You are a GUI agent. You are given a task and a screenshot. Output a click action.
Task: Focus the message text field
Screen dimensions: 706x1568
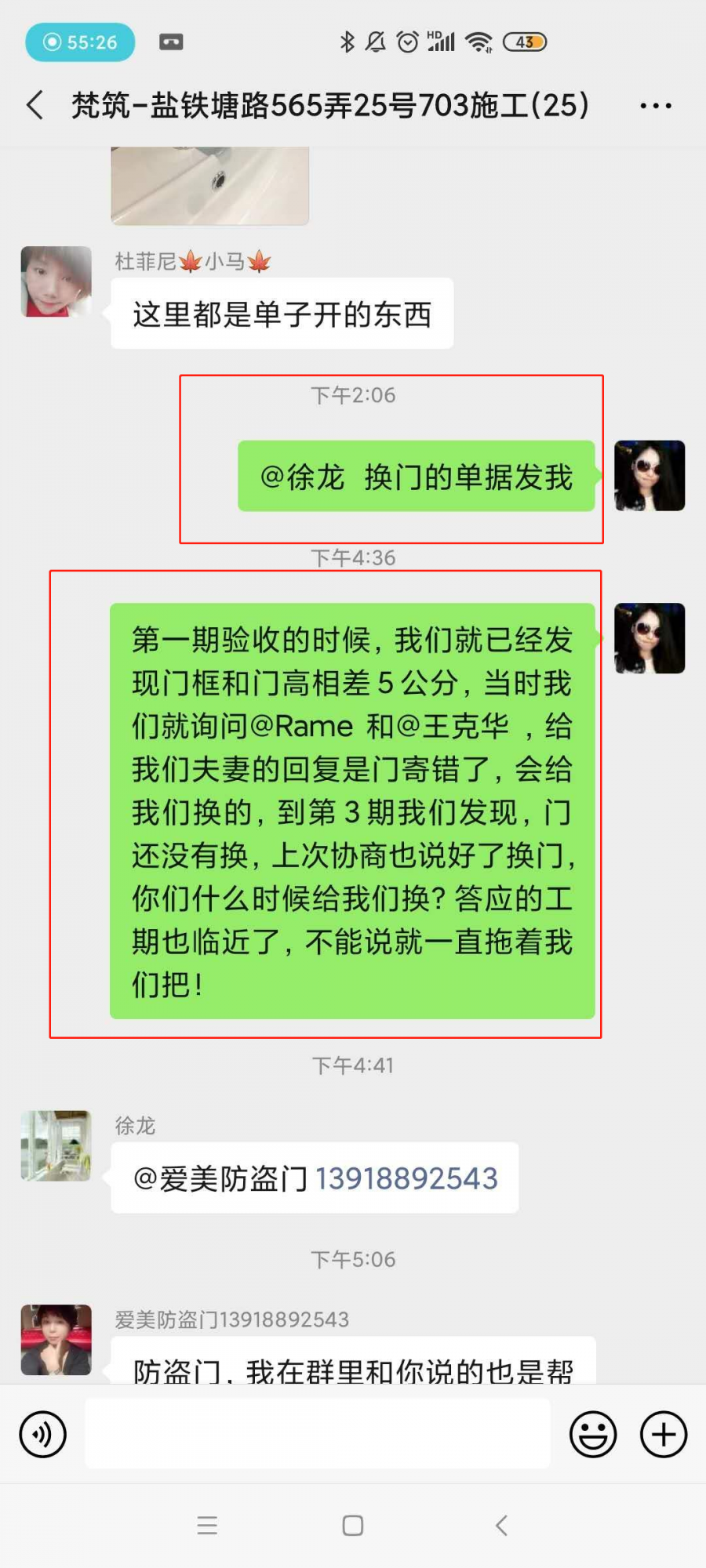tap(317, 1434)
